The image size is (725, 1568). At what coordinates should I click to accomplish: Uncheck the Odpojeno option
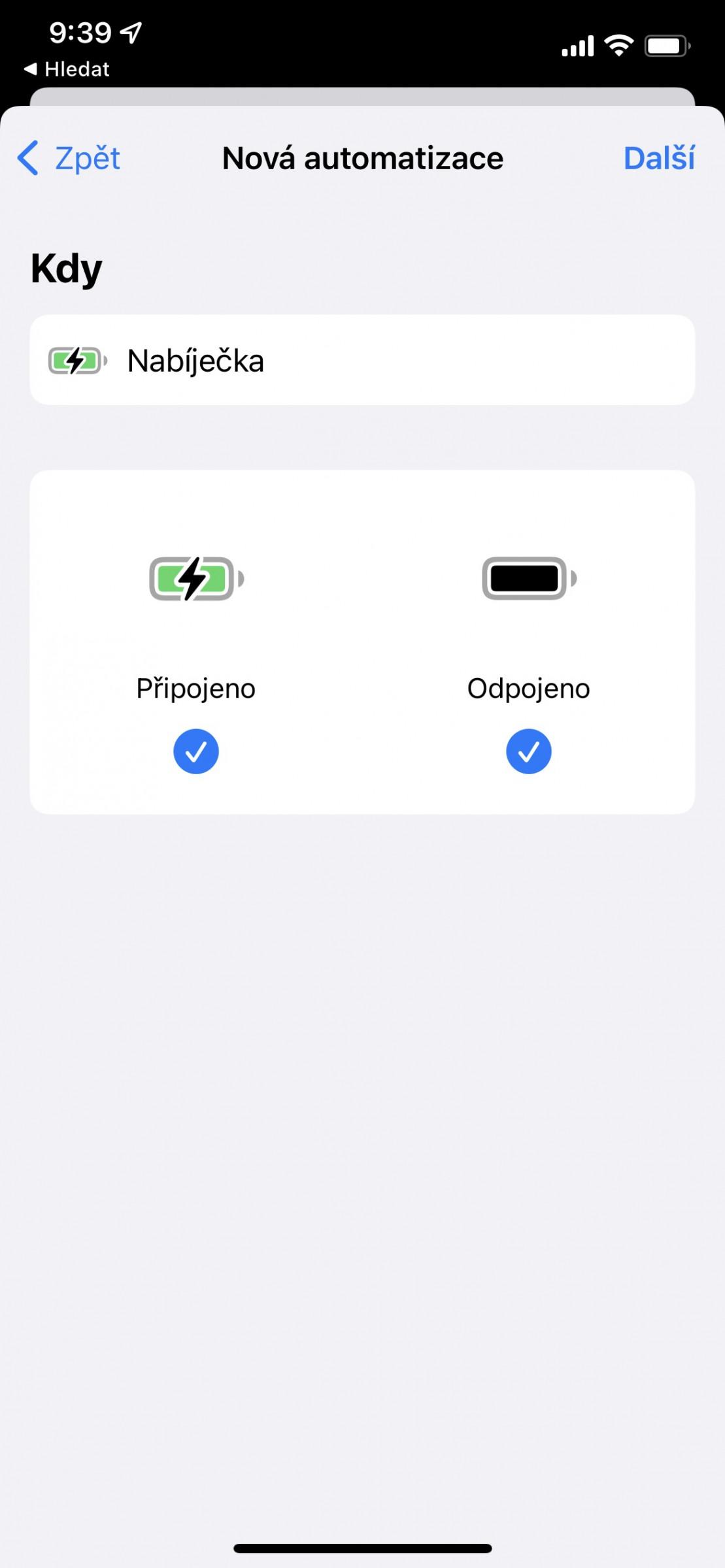point(528,751)
